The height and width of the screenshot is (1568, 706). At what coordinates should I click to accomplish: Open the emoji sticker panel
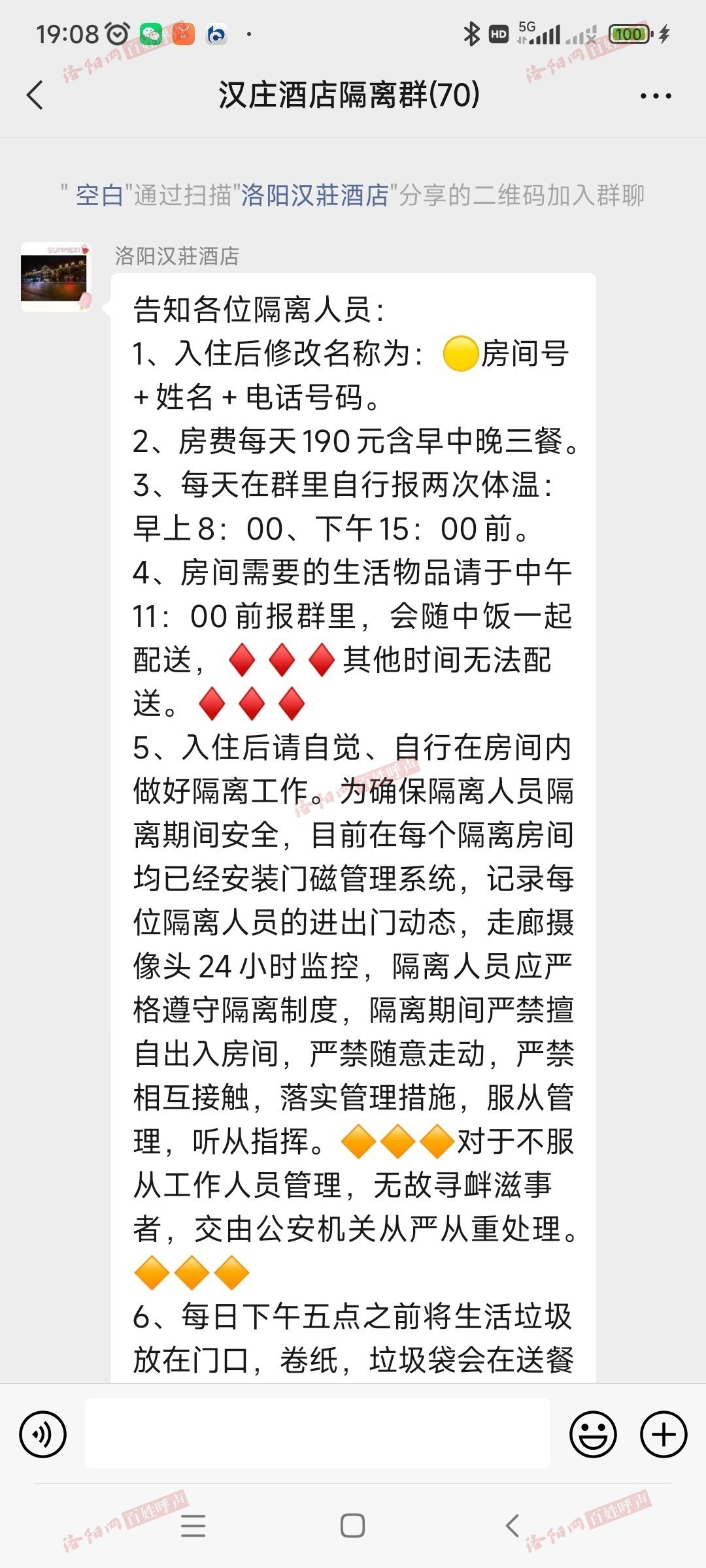pyautogui.click(x=593, y=1435)
